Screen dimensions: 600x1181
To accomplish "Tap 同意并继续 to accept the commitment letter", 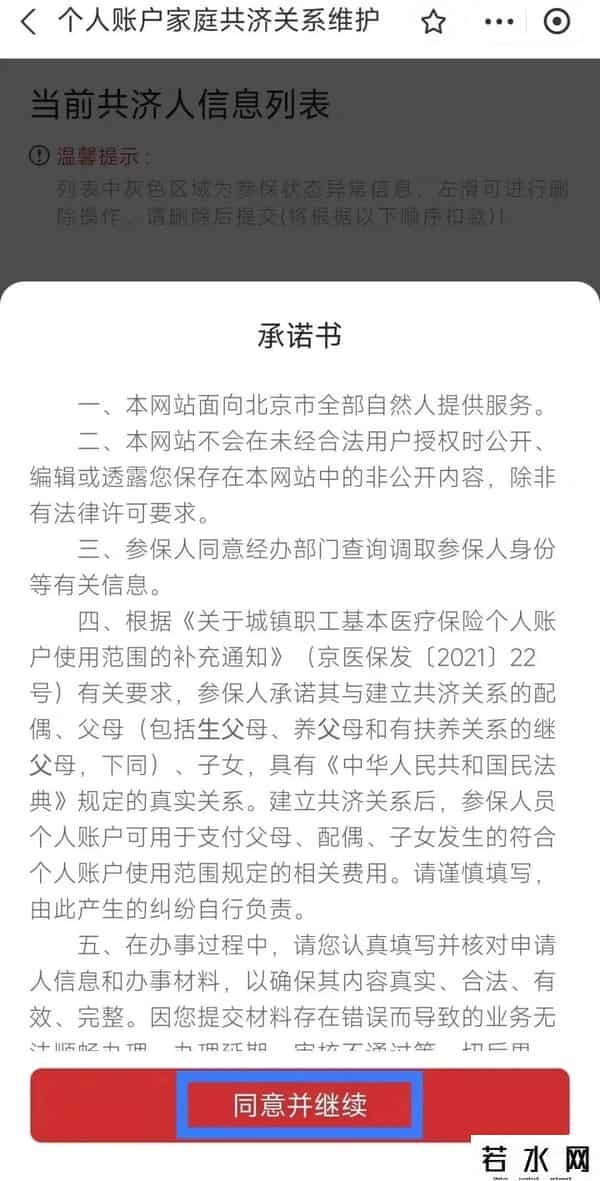I will 300,1105.
